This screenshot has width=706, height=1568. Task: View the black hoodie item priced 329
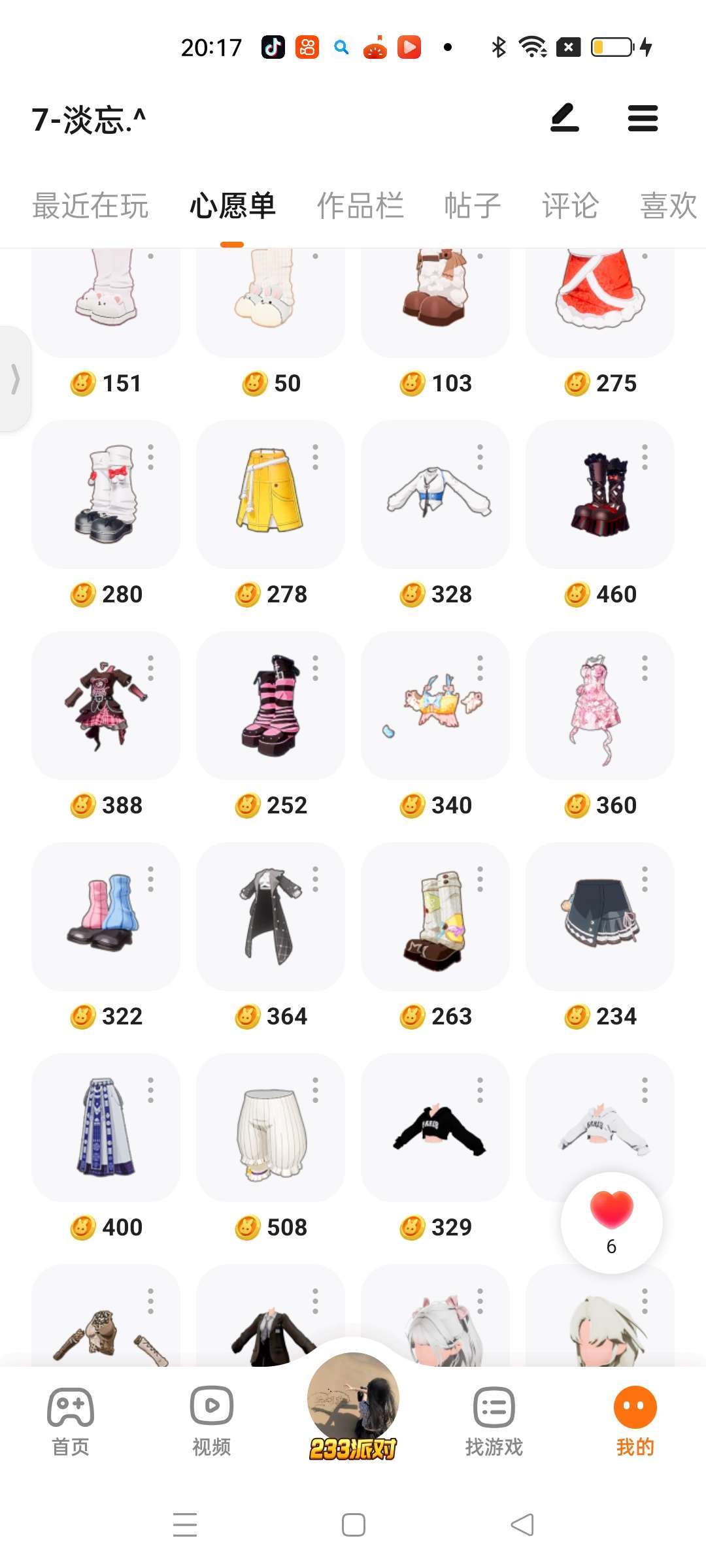(435, 1127)
